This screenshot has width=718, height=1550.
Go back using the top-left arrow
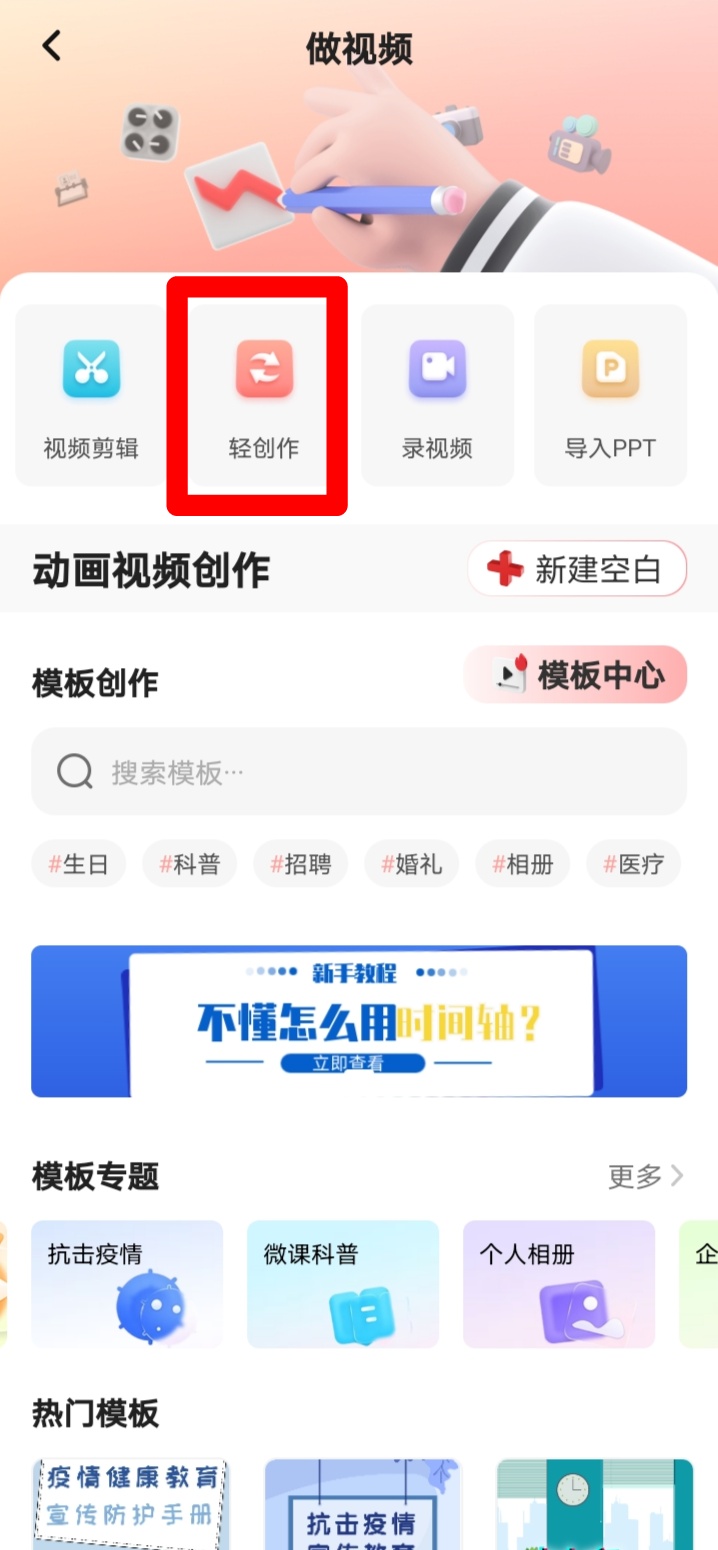tap(52, 46)
